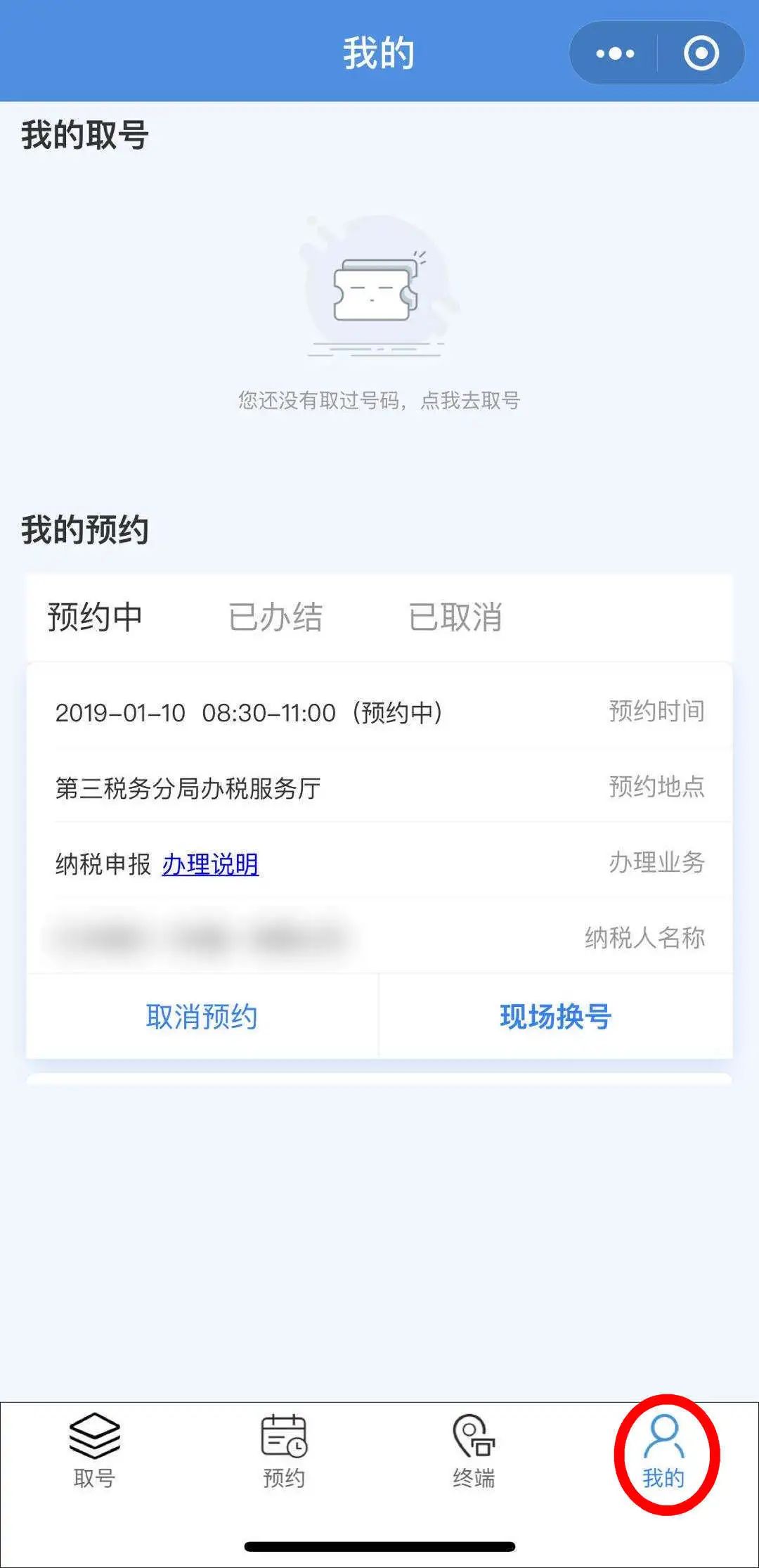Switch to the 已取消 tab

pyautogui.click(x=455, y=617)
